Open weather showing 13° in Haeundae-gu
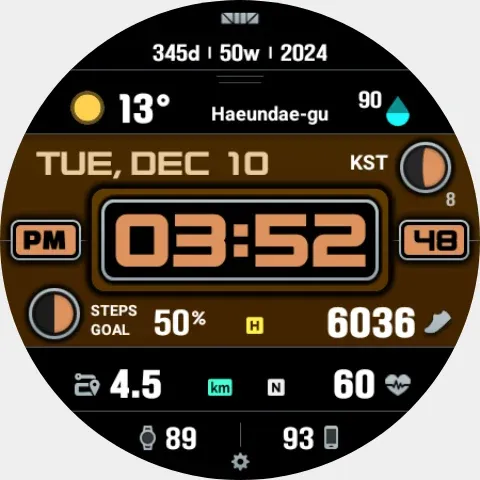The height and width of the screenshot is (480, 480). pos(200,108)
